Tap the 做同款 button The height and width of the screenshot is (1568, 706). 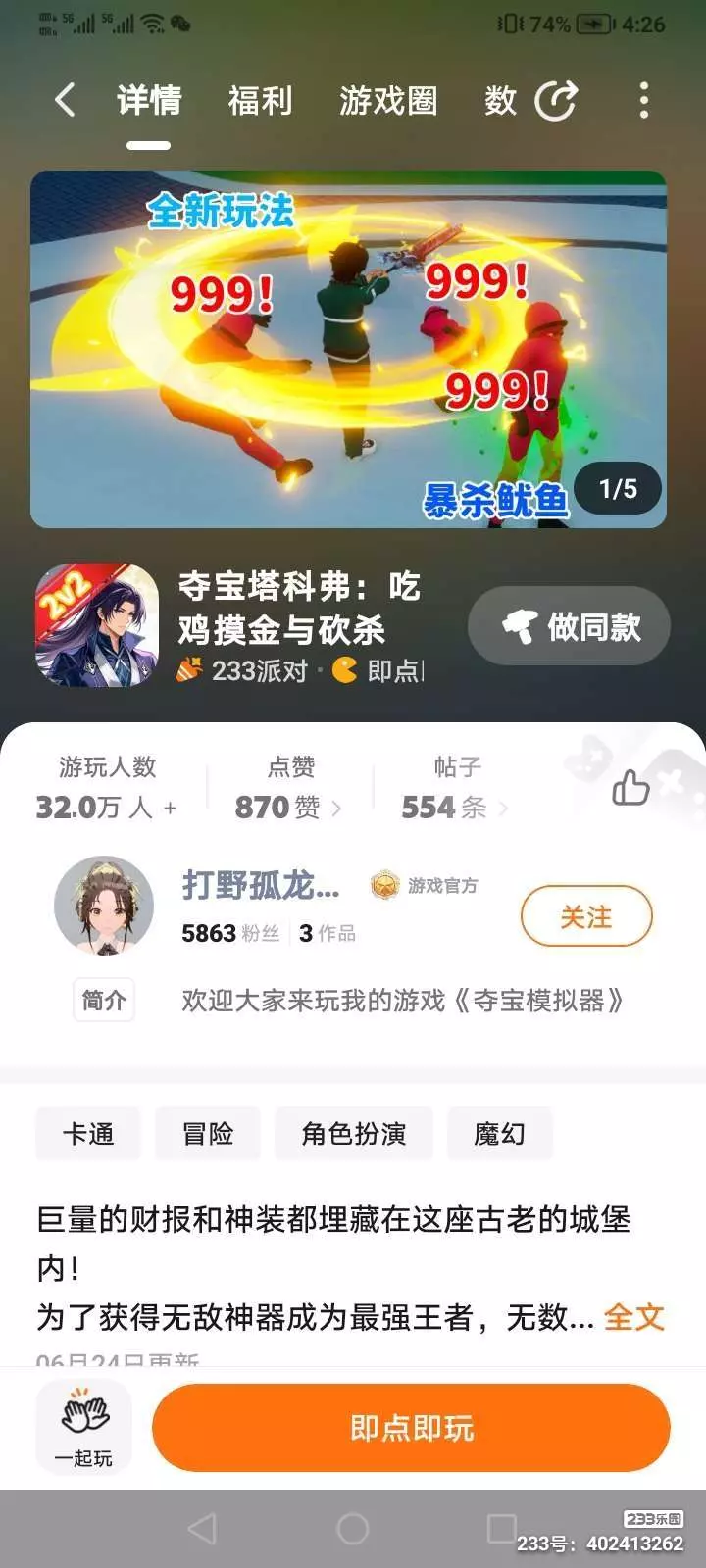[x=569, y=625]
